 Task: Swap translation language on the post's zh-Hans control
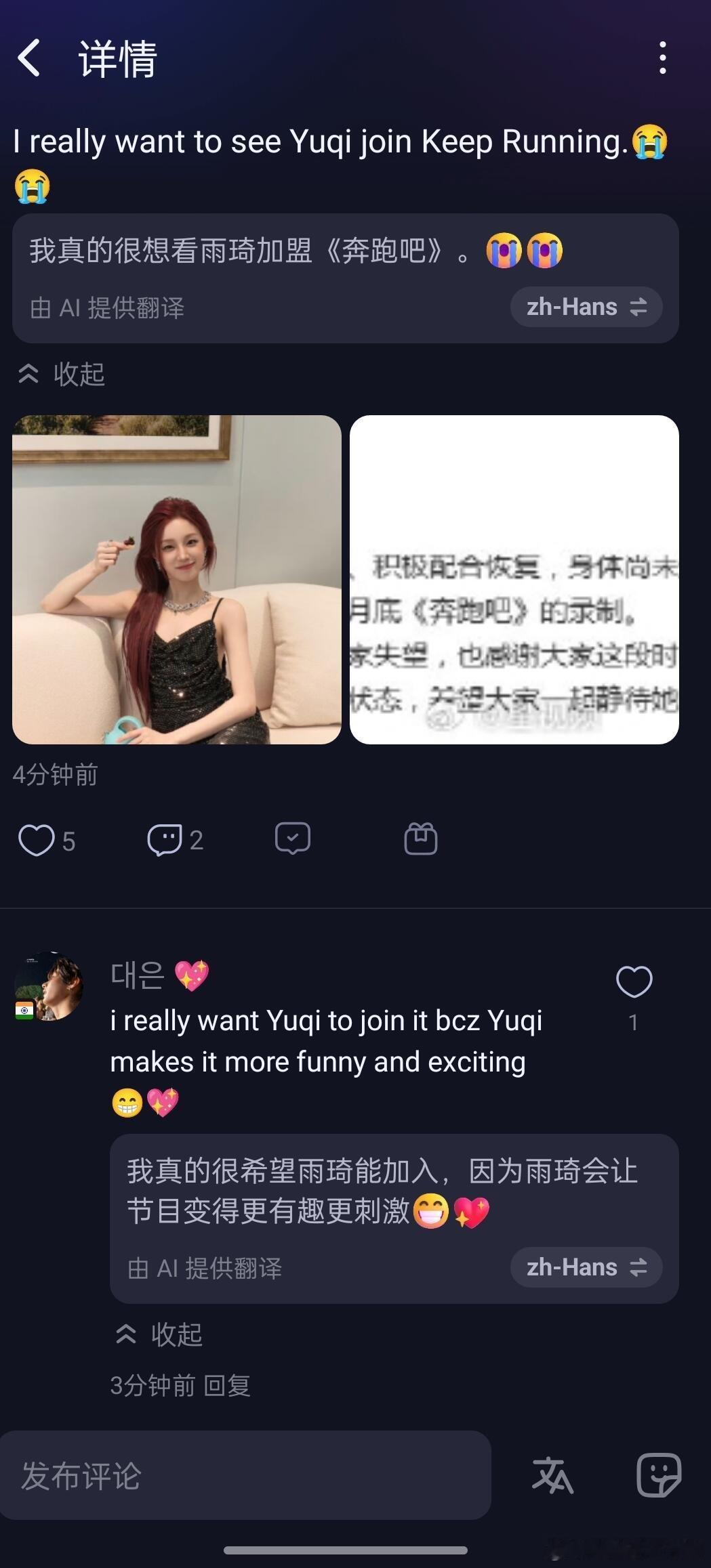pyautogui.click(x=637, y=307)
